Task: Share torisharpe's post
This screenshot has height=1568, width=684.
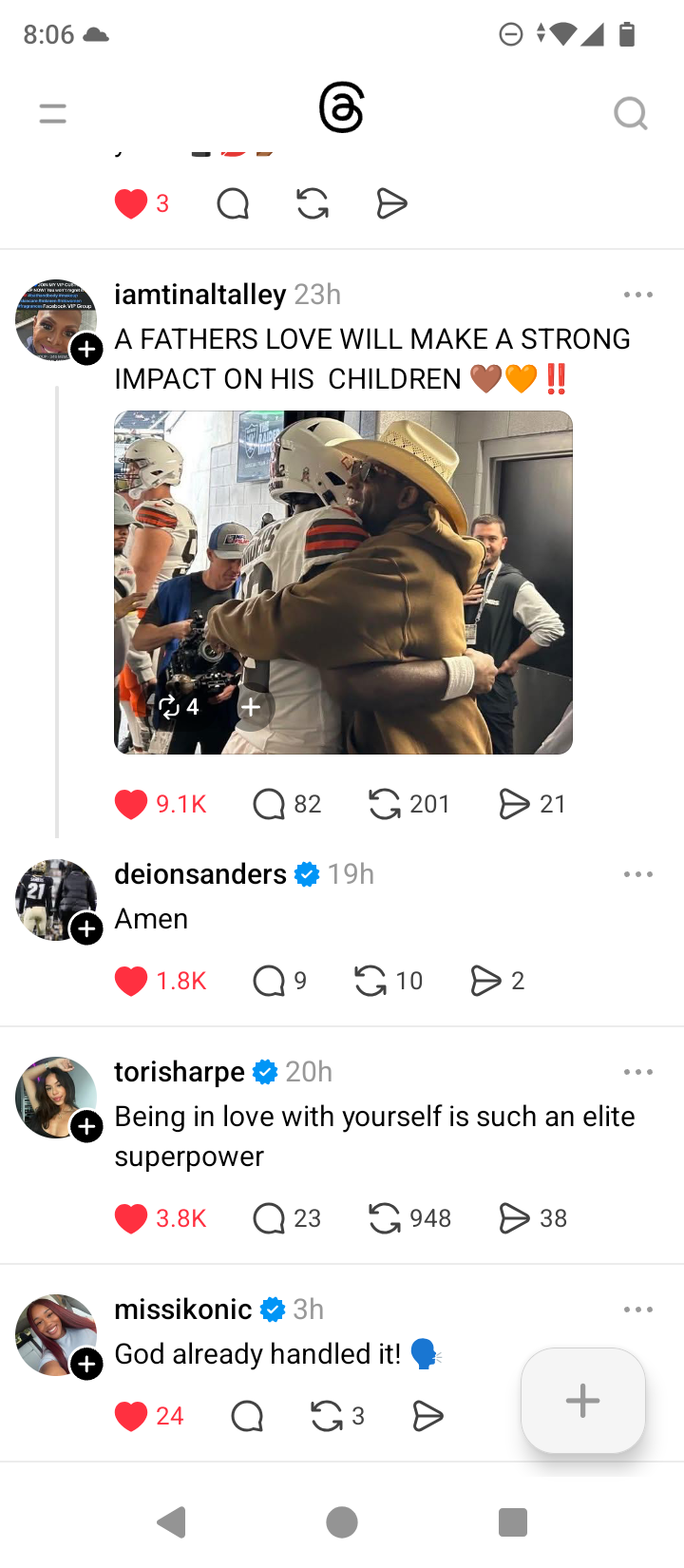Action: 514,1218
